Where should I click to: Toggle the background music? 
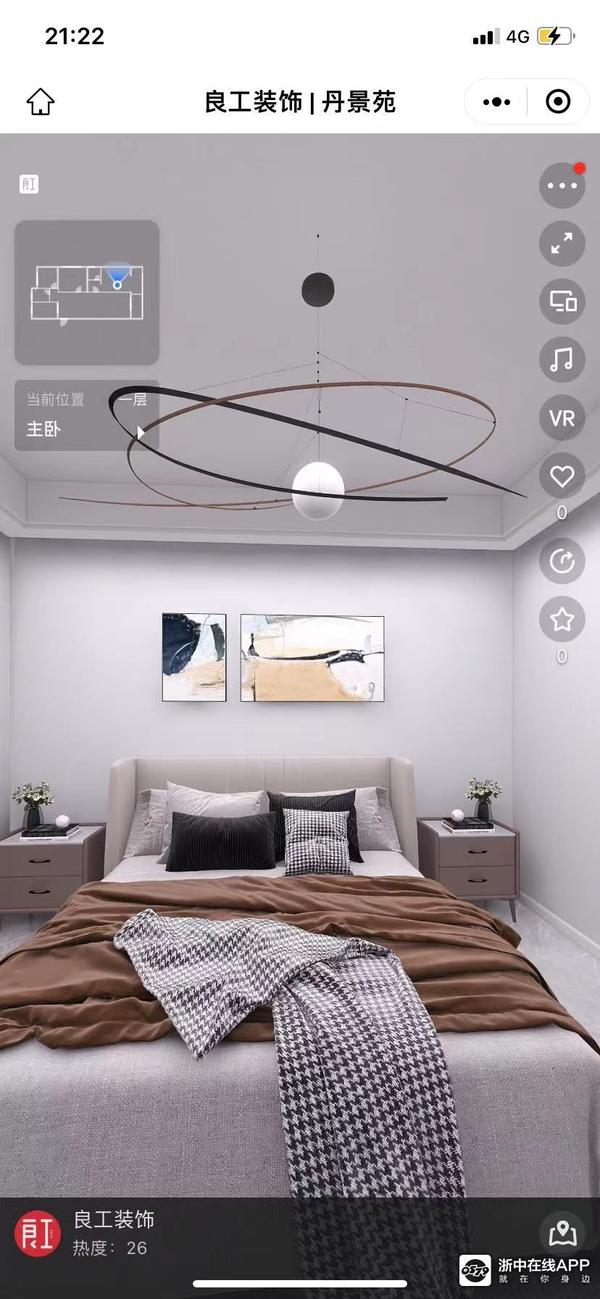click(x=562, y=359)
